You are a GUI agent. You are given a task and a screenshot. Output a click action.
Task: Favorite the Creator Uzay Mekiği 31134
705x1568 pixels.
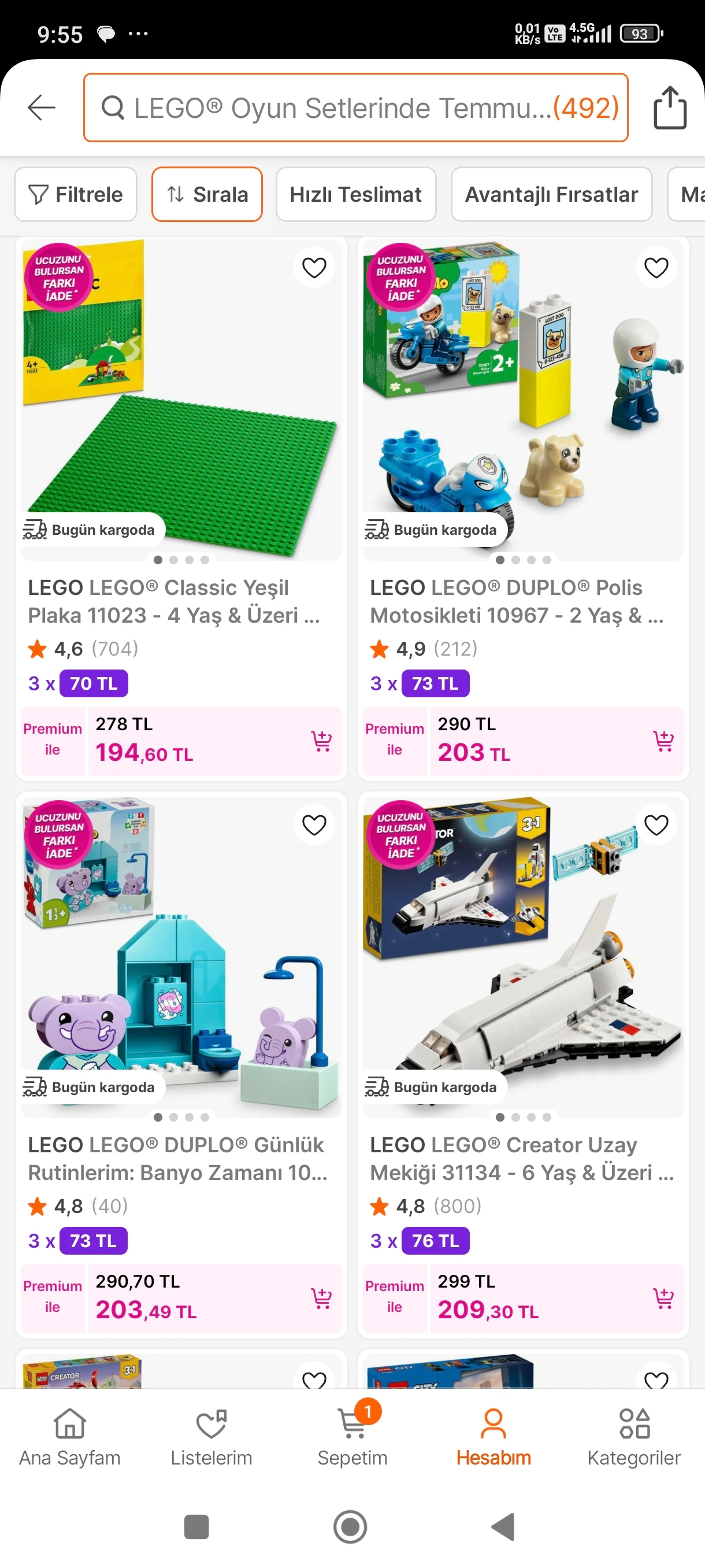pos(656,825)
